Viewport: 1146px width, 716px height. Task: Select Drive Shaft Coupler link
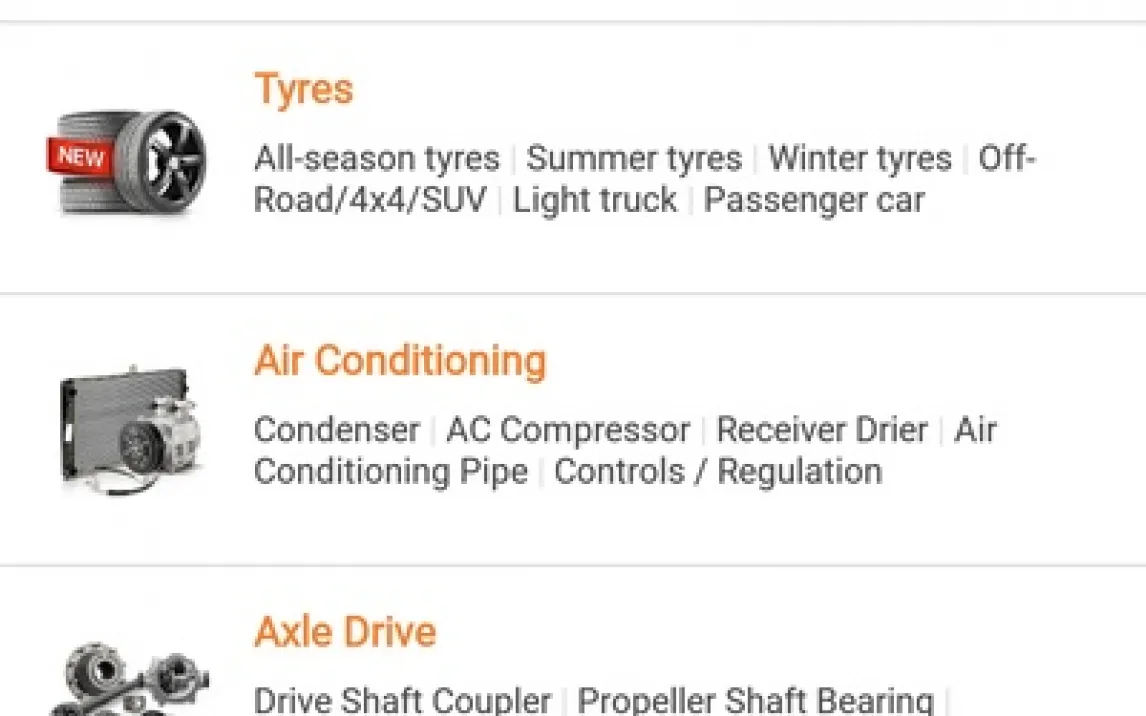point(402,700)
